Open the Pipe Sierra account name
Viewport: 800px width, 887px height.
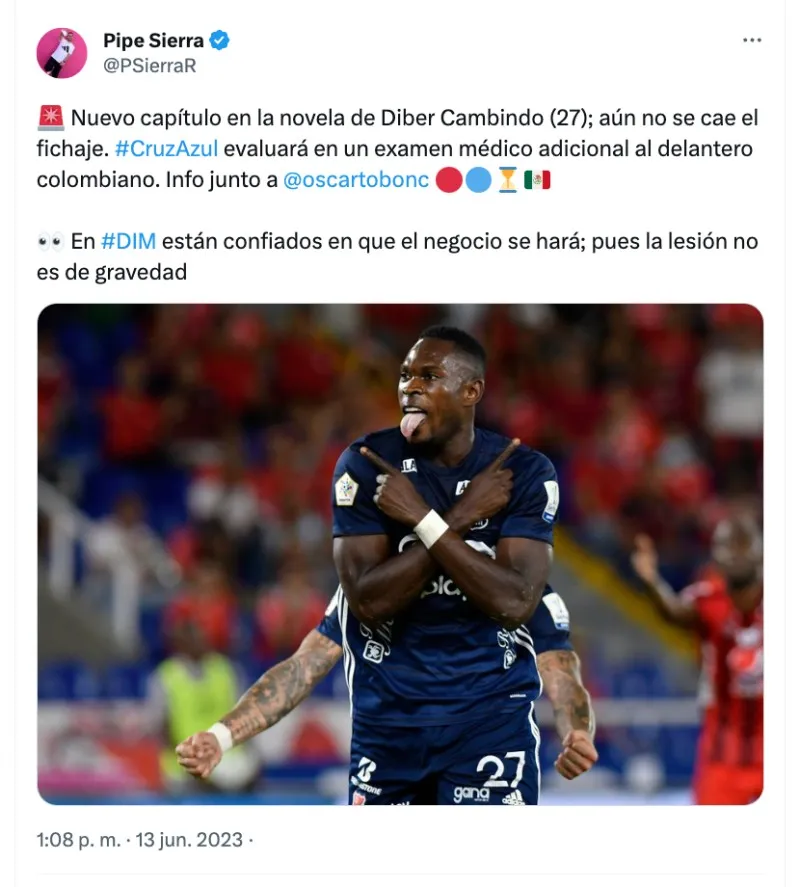pyautogui.click(x=153, y=41)
